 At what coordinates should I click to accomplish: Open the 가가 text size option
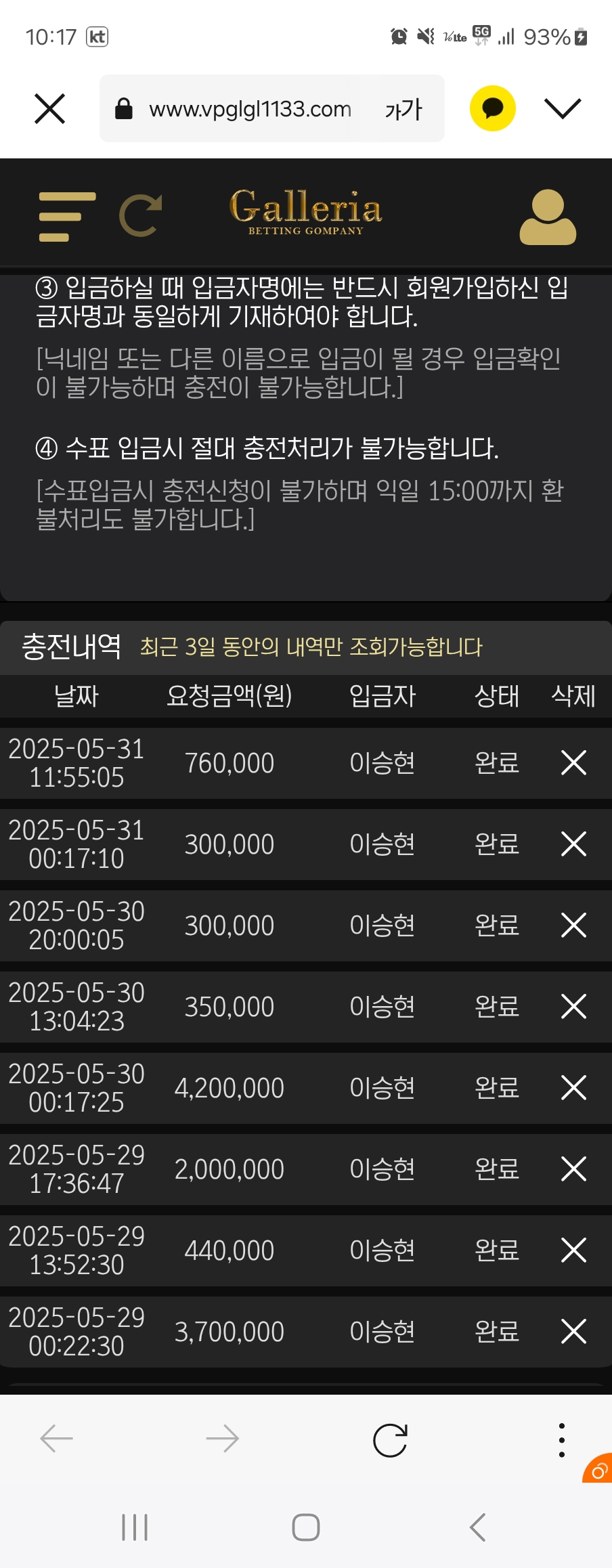403,109
